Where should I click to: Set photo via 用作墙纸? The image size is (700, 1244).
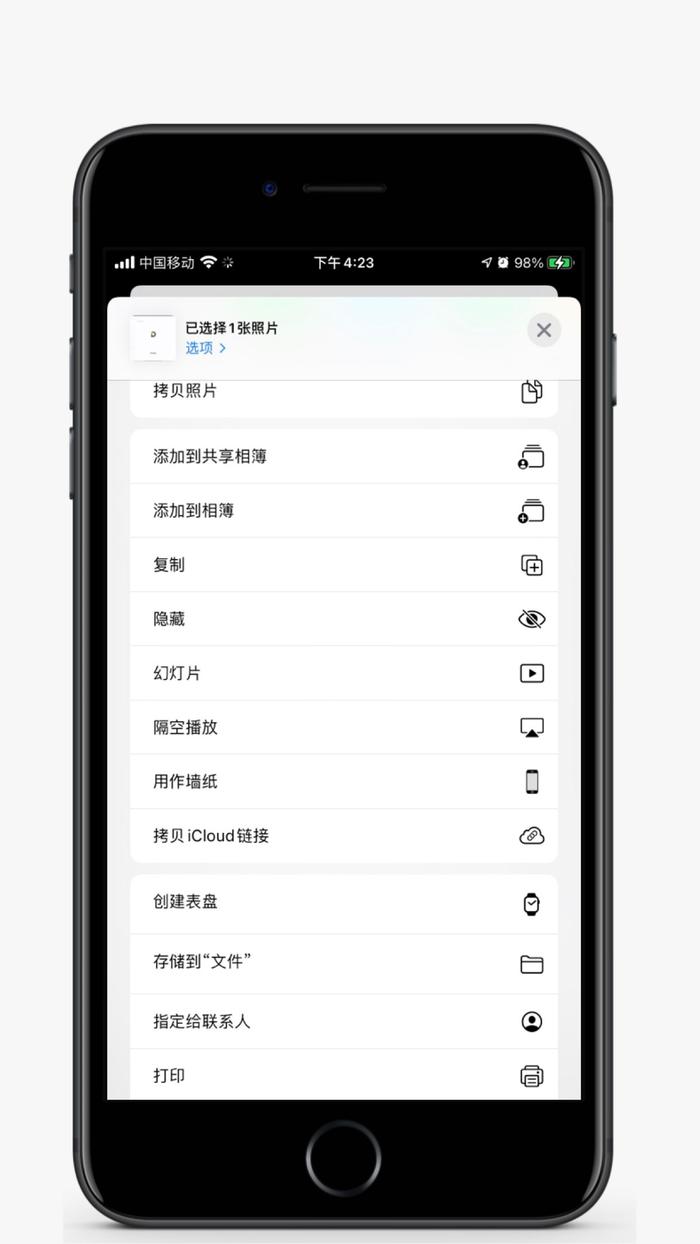coord(344,781)
